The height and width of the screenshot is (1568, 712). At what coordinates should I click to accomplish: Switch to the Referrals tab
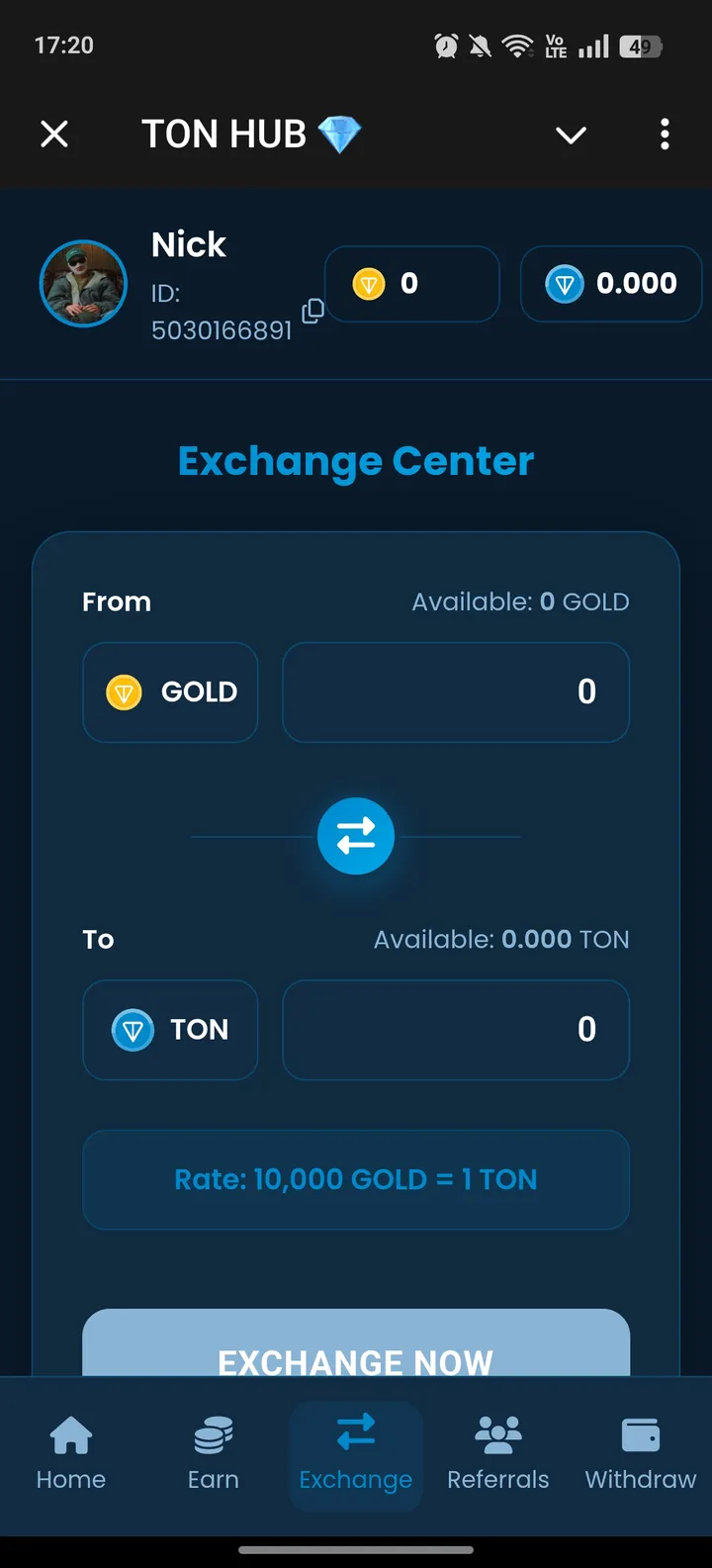tap(498, 1454)
